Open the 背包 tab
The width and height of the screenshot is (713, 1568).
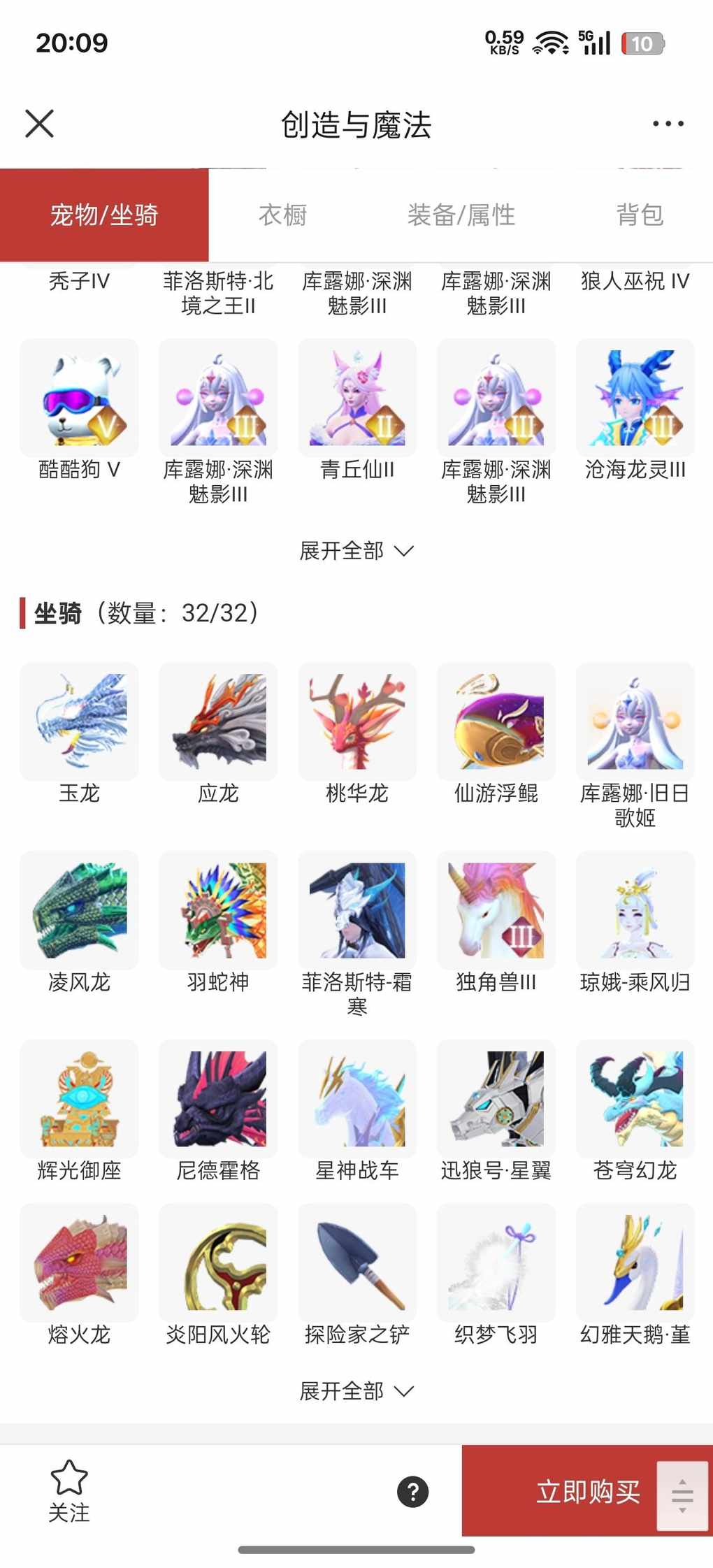tap(639, 215)
